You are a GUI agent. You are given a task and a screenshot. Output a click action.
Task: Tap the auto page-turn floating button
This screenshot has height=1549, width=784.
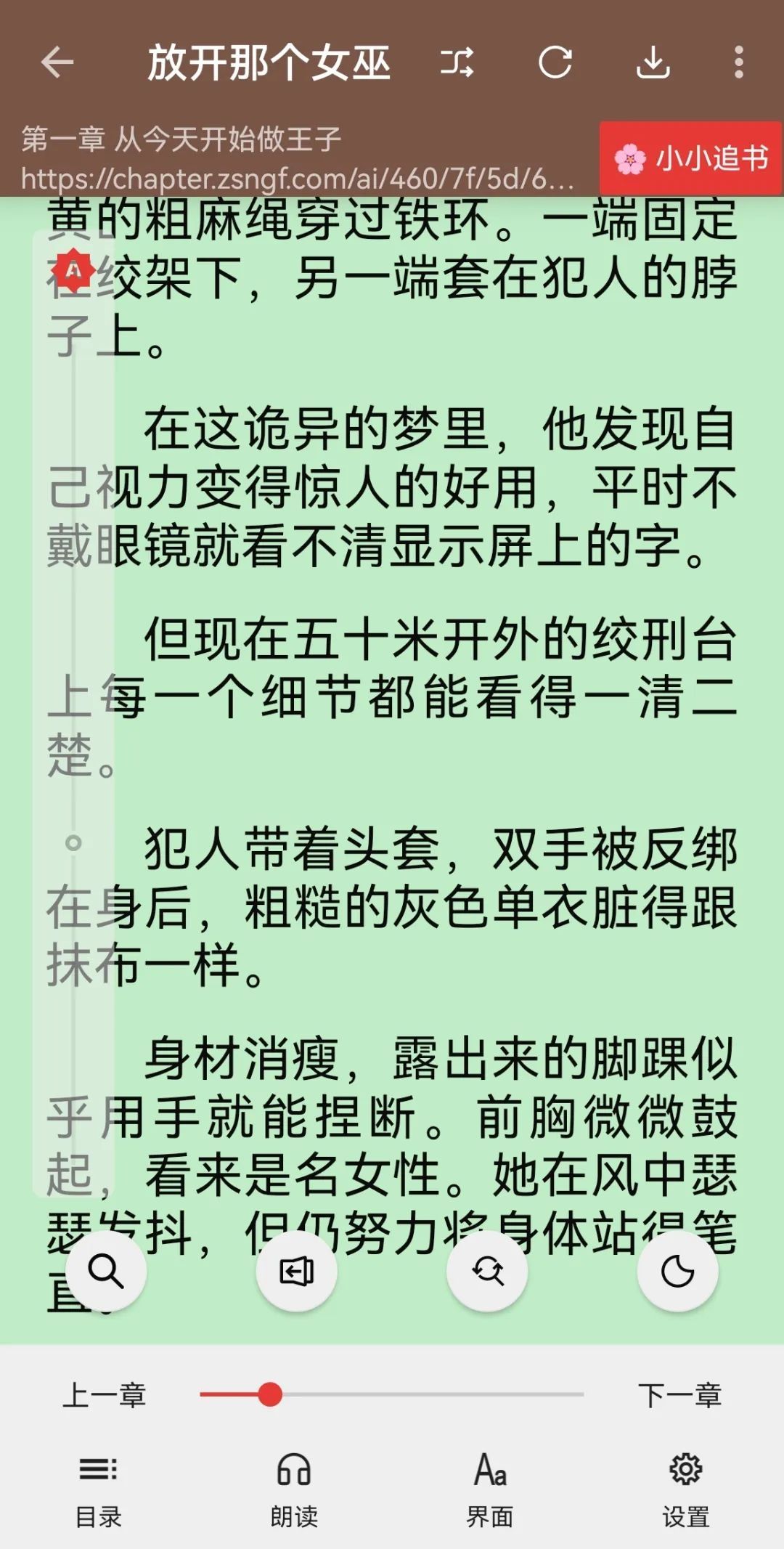point(296,1271)
